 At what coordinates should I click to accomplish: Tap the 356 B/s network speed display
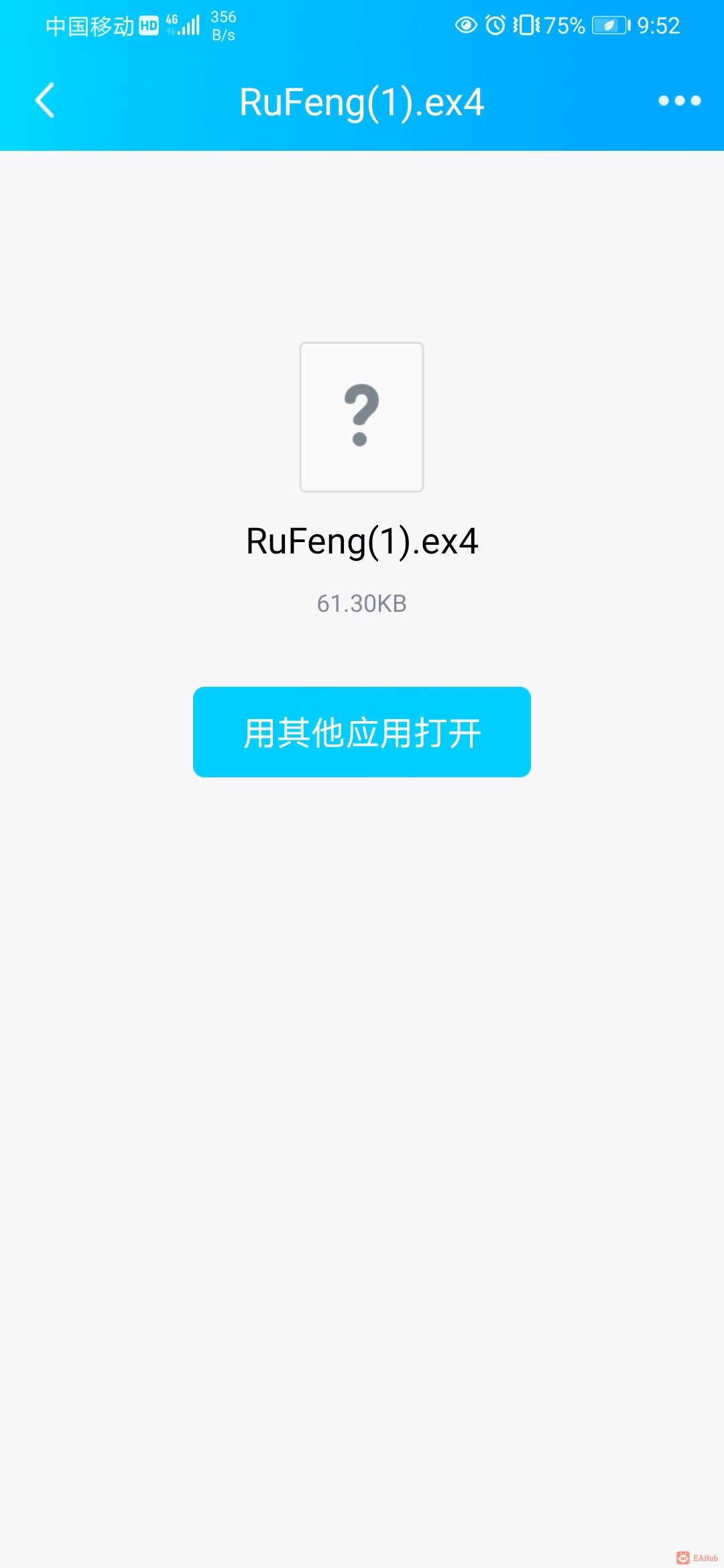223,25
